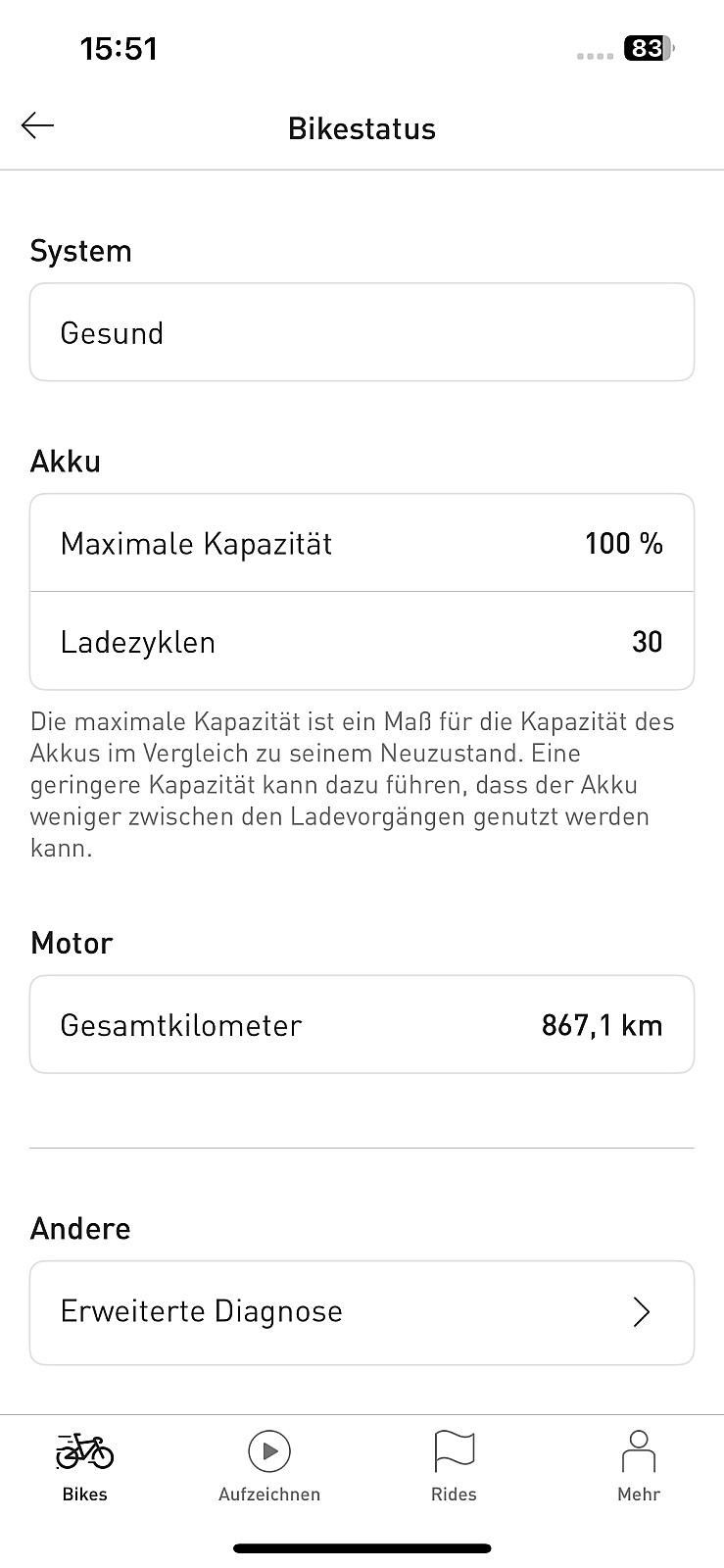This screenshot has height=1568, width=724.
Task: Open the Mehr tab
Action: pos(639,1466)
